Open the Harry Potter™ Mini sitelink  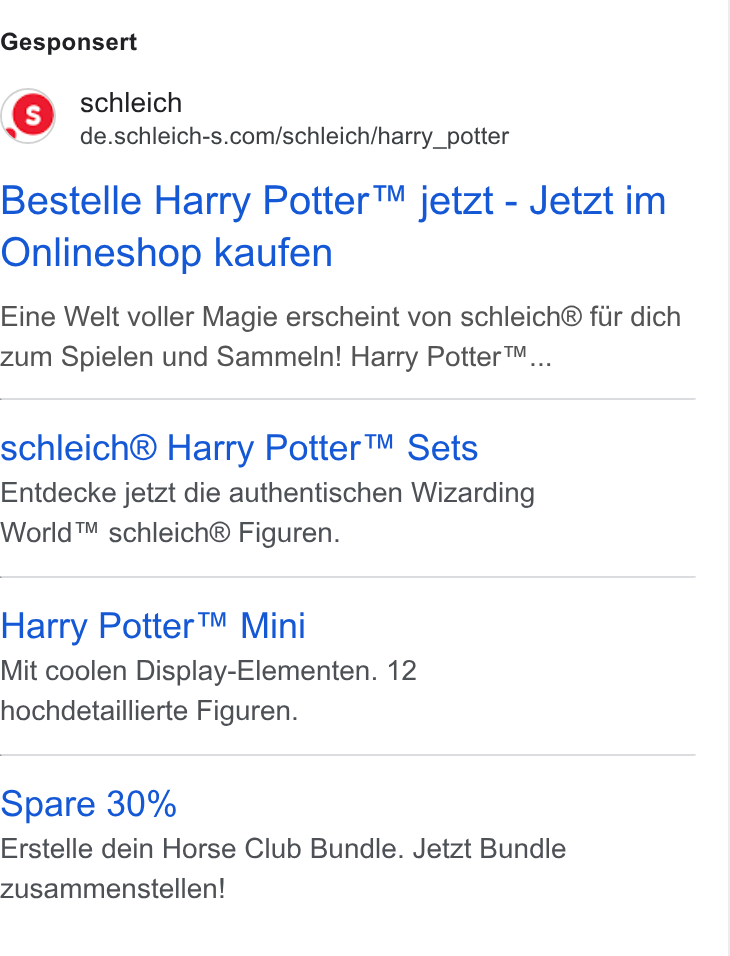click(x=152, y=626)
